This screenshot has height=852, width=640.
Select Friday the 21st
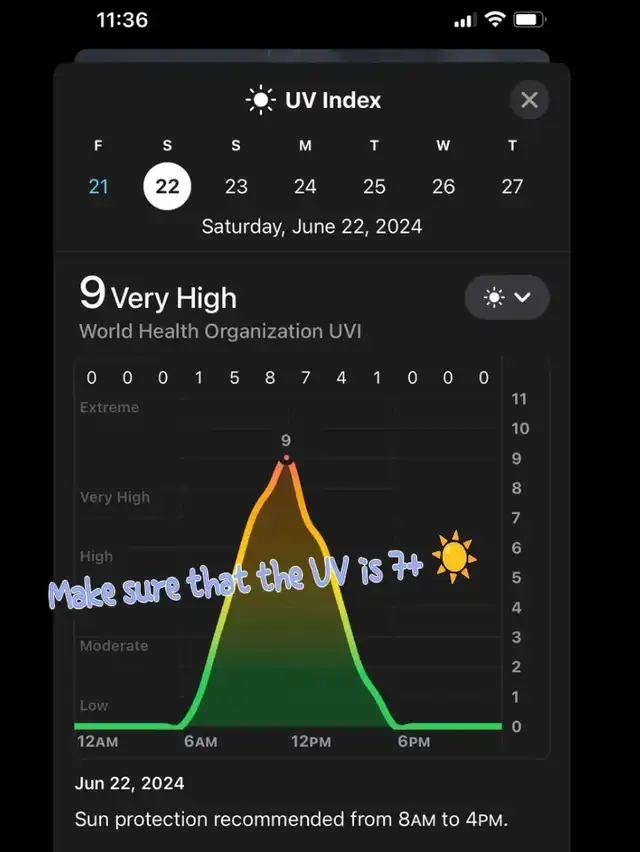[98, 186]
